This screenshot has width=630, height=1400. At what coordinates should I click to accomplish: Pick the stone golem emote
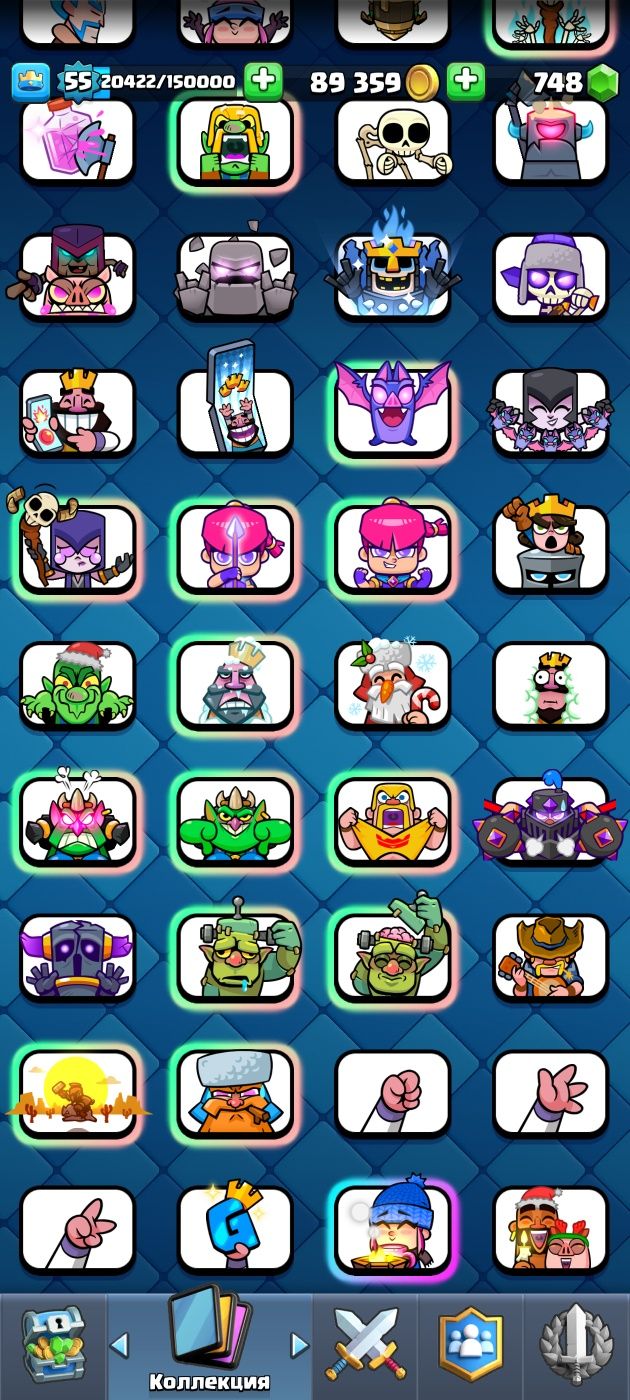point(235,276)
